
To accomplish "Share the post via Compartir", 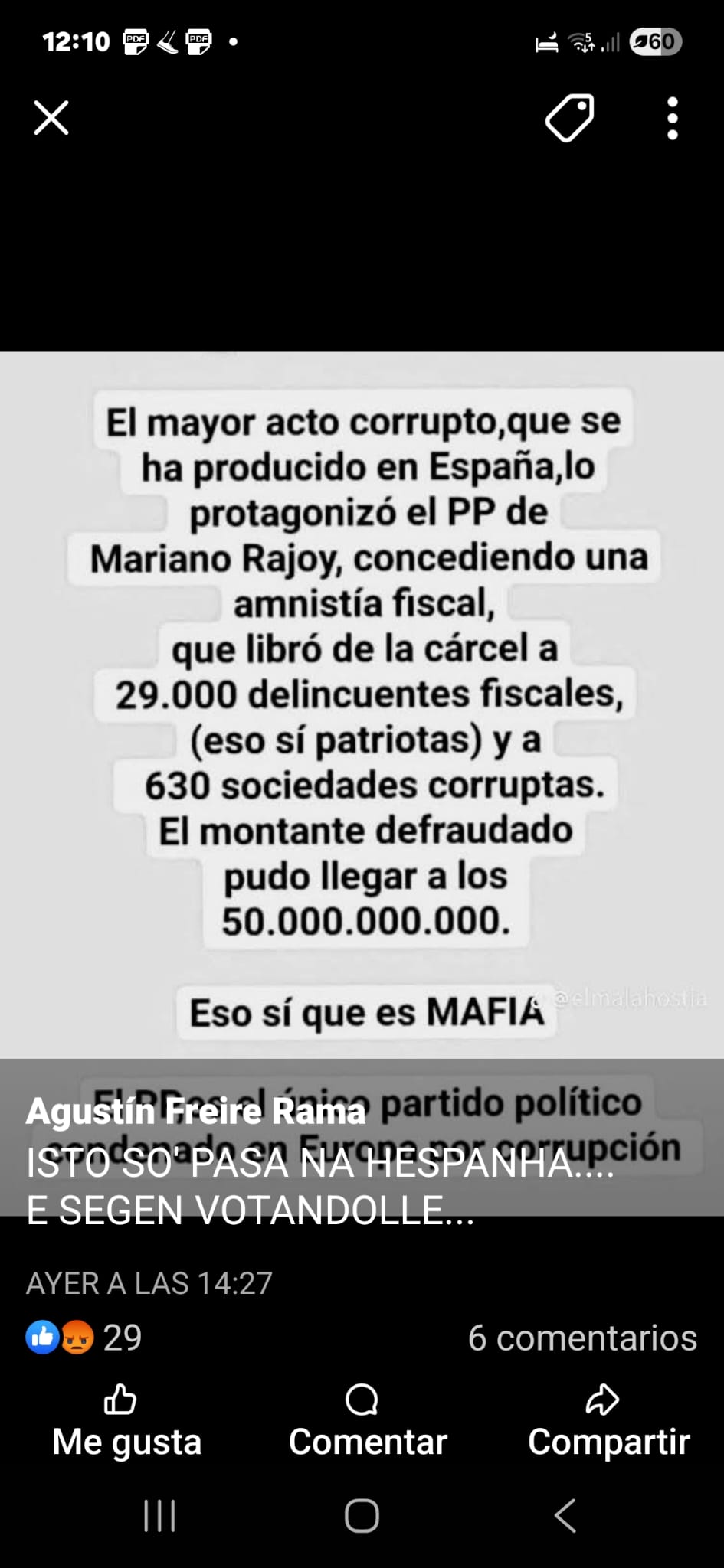I will click(608, 1423).
